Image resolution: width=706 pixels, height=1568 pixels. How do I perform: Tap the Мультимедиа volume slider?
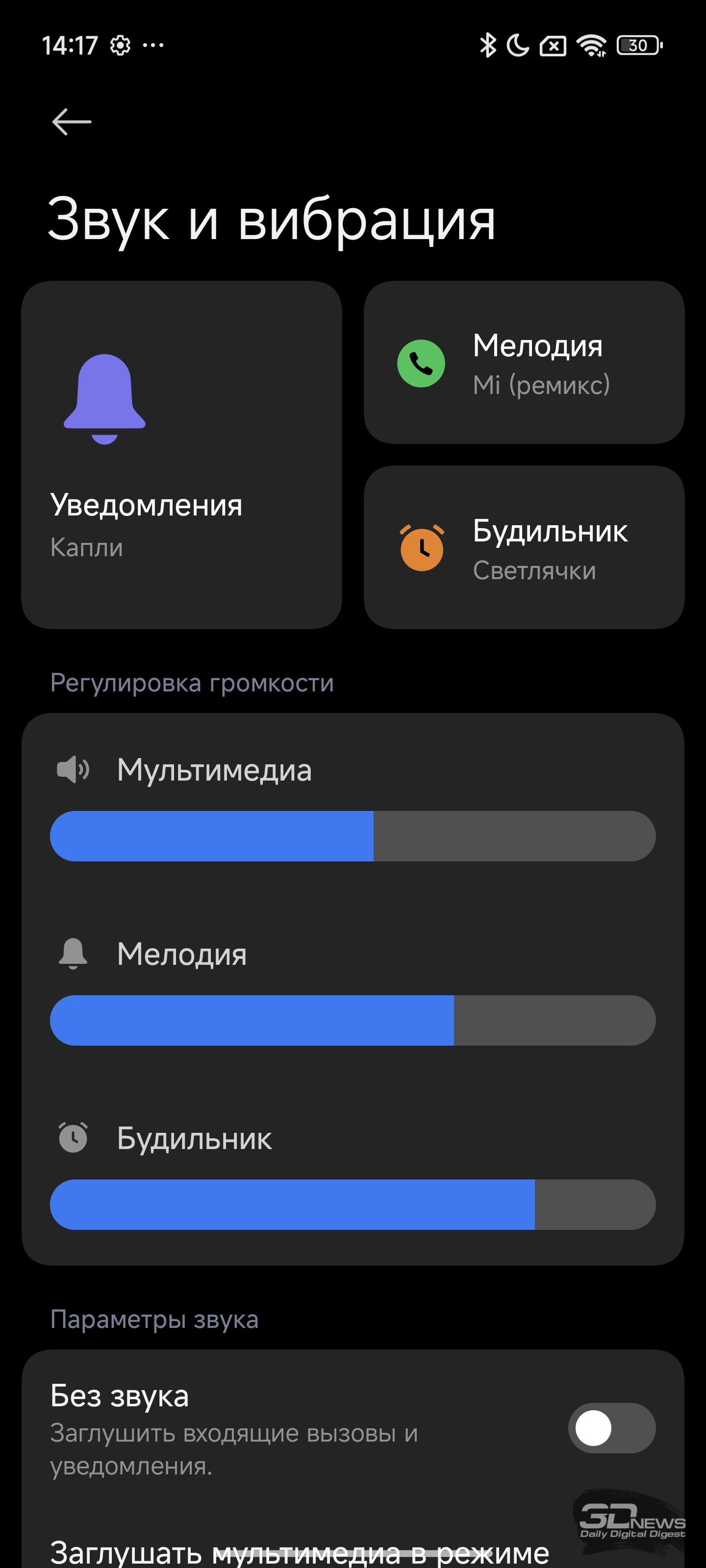[353, 836]
